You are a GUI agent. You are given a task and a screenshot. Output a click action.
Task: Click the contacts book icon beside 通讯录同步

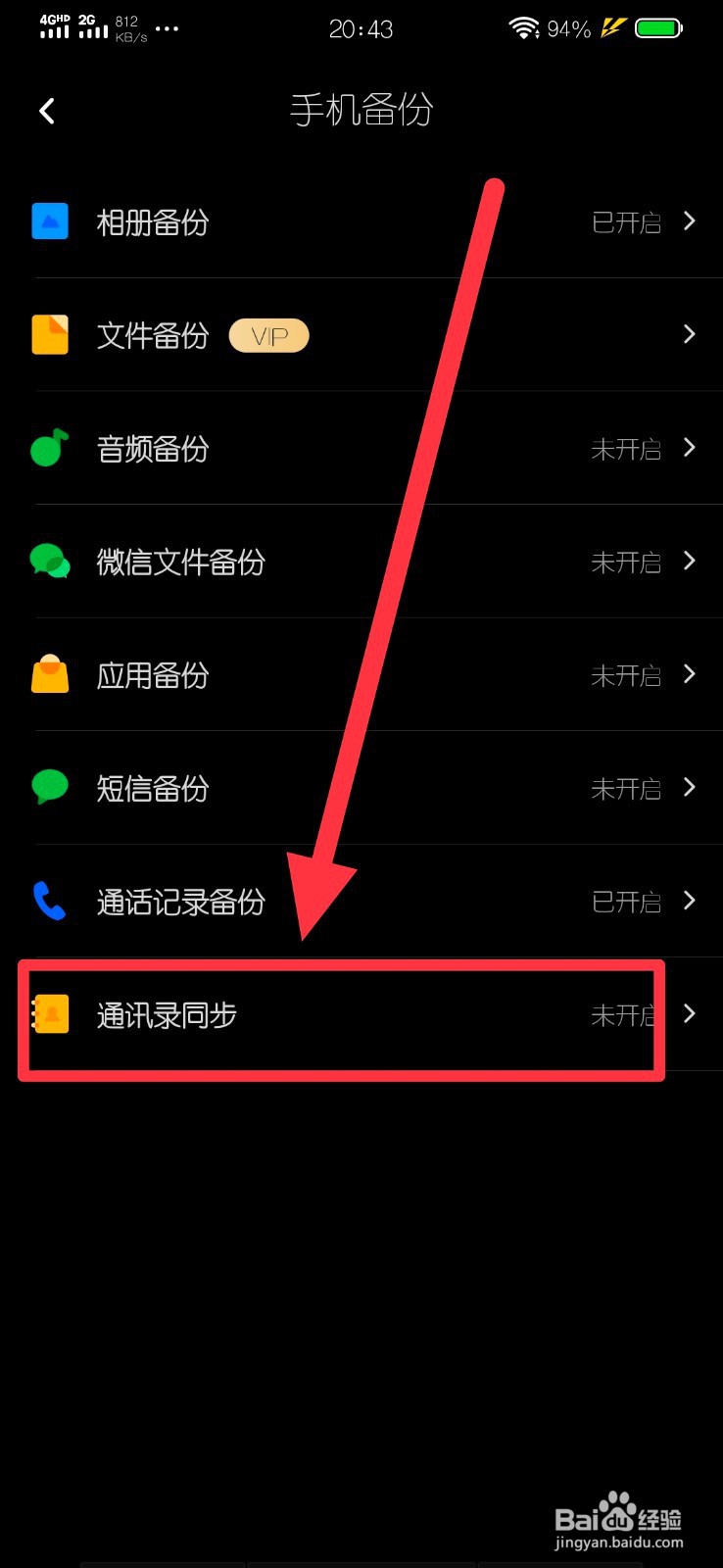coord(50,1015)
